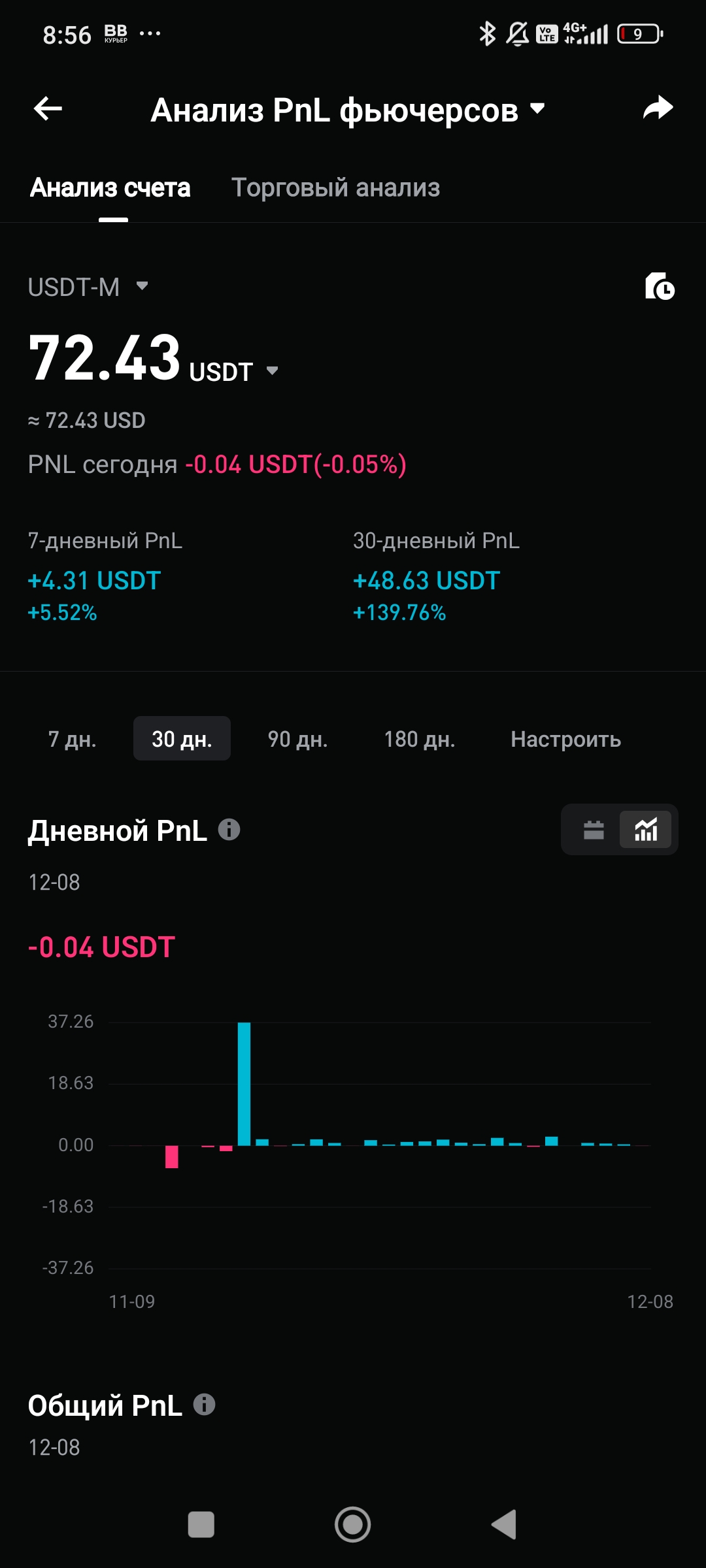Show the 90 дн. period
This screenshot has height=1568, width=706.
[x=297, y=739]
